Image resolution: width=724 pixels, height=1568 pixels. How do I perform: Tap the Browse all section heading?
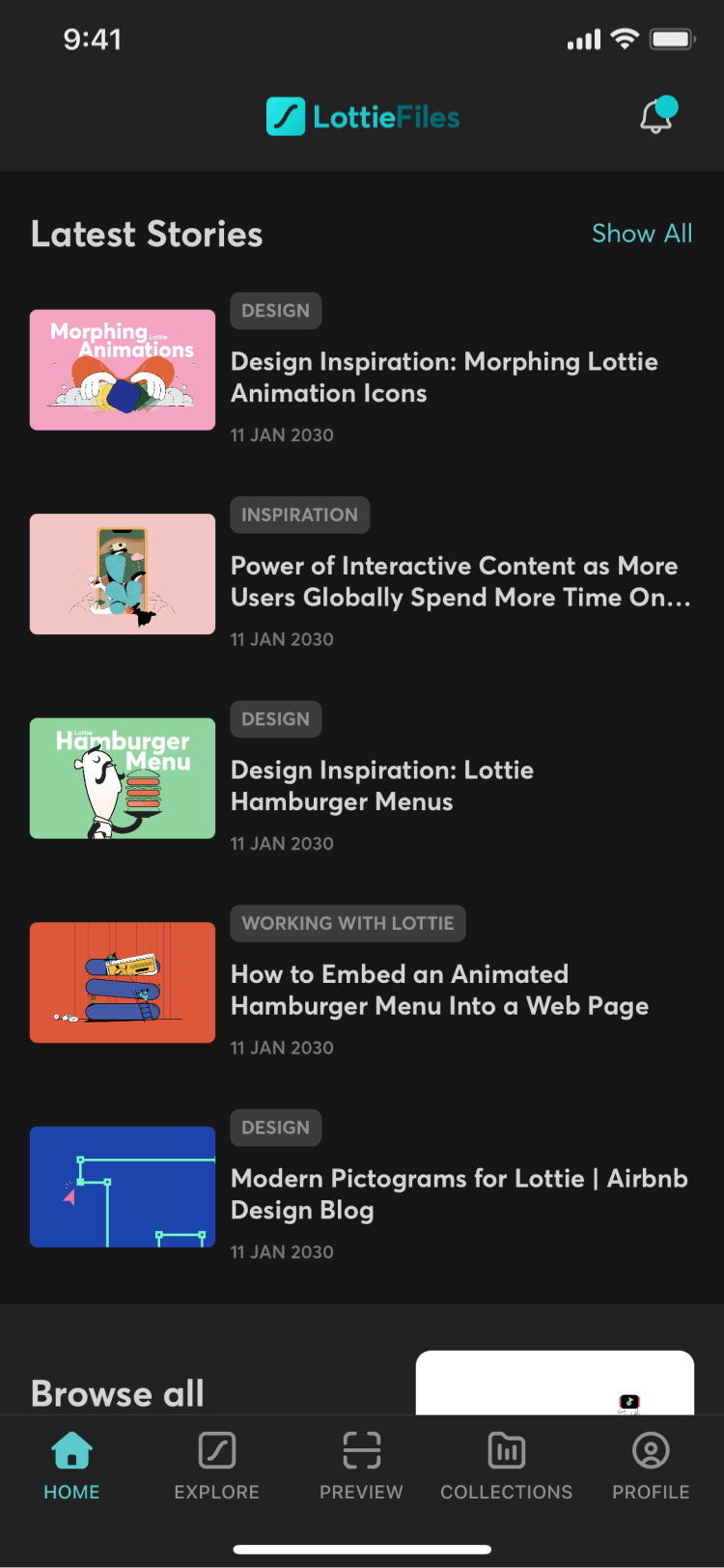click(x=117, y=1393)
